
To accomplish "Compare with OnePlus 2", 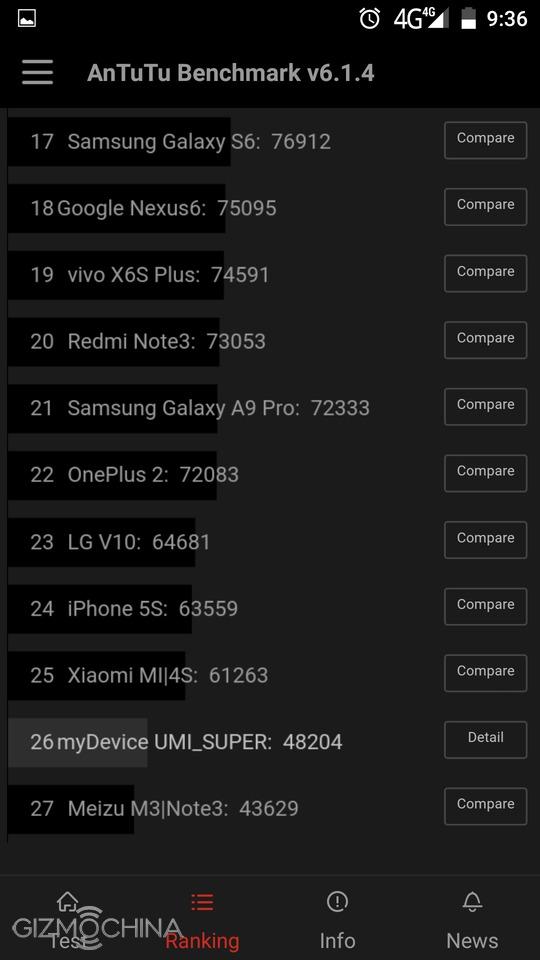I will pyautogui.click(x=486, y=473).
